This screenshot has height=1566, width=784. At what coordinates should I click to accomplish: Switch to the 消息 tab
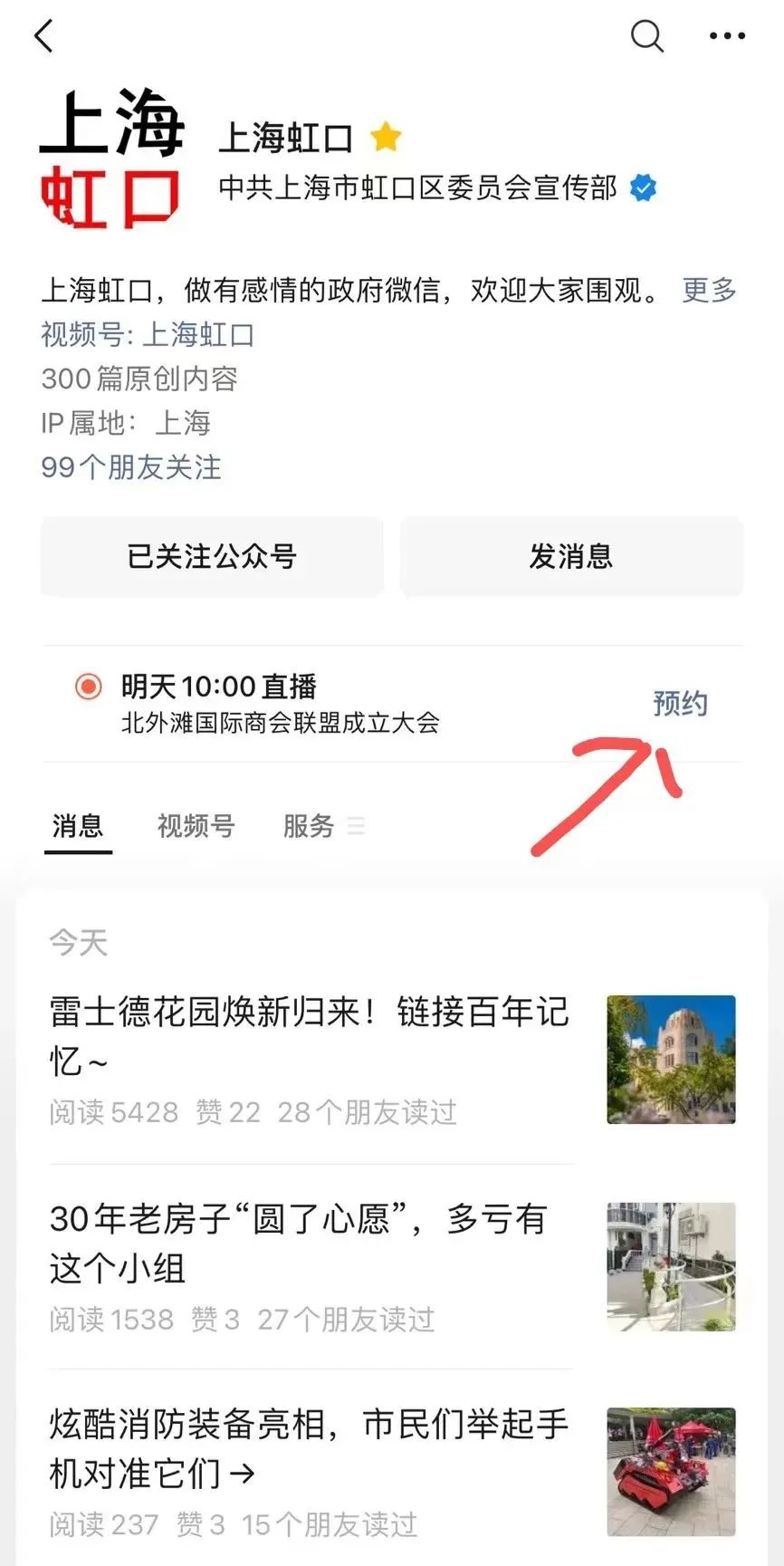pyautogui.click(x=78, y=826)
